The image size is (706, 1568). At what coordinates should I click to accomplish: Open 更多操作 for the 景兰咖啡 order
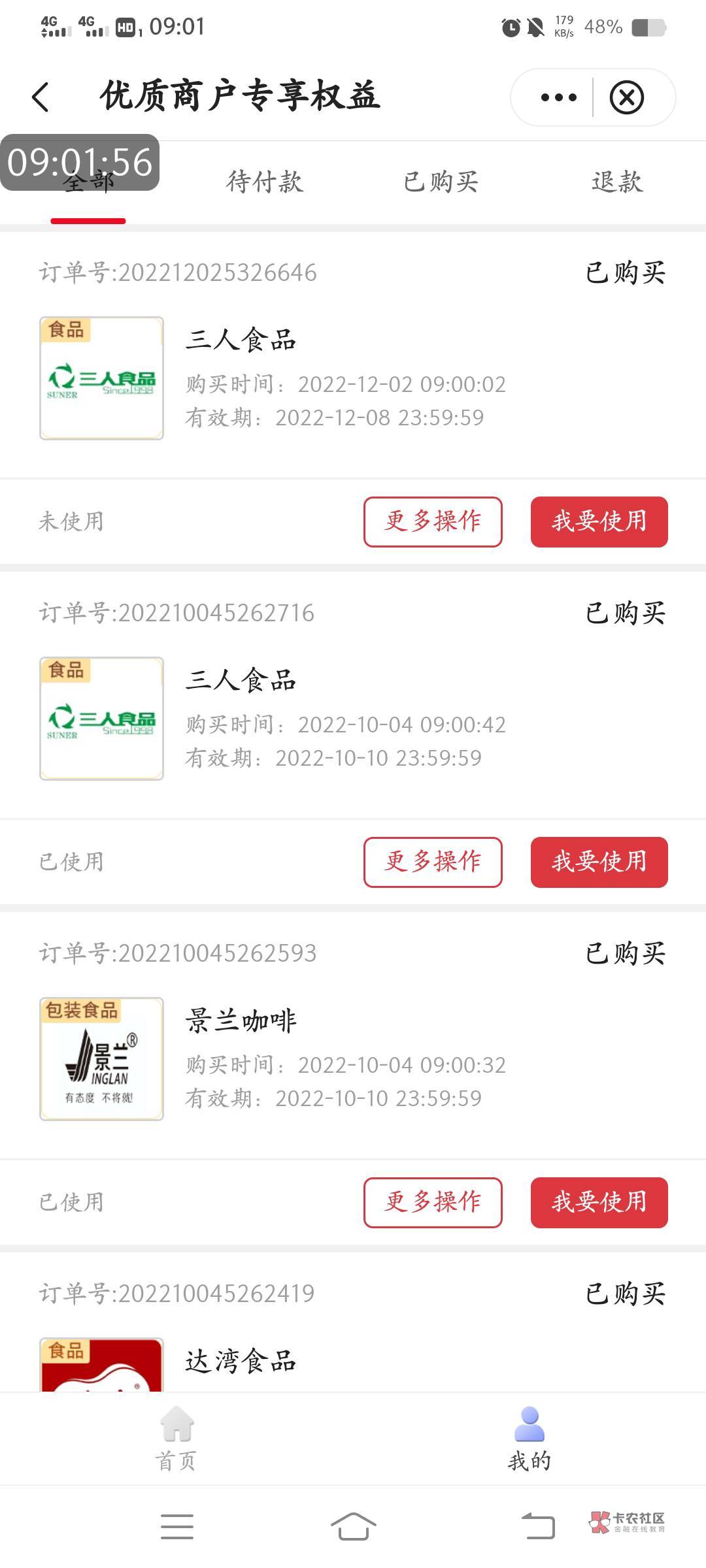tap(433, 1202)
